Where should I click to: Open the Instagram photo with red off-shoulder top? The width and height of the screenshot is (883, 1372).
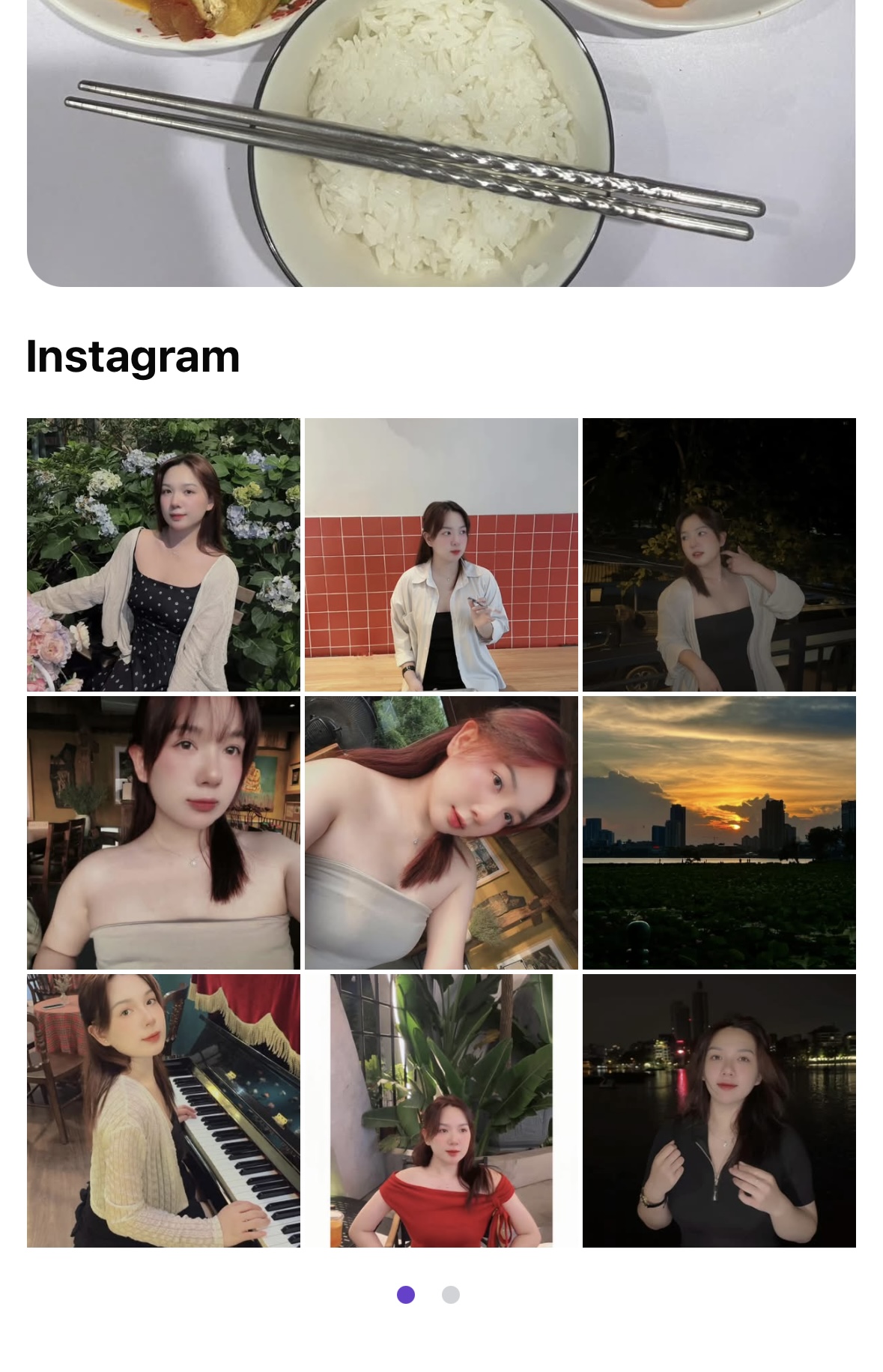441,1110
